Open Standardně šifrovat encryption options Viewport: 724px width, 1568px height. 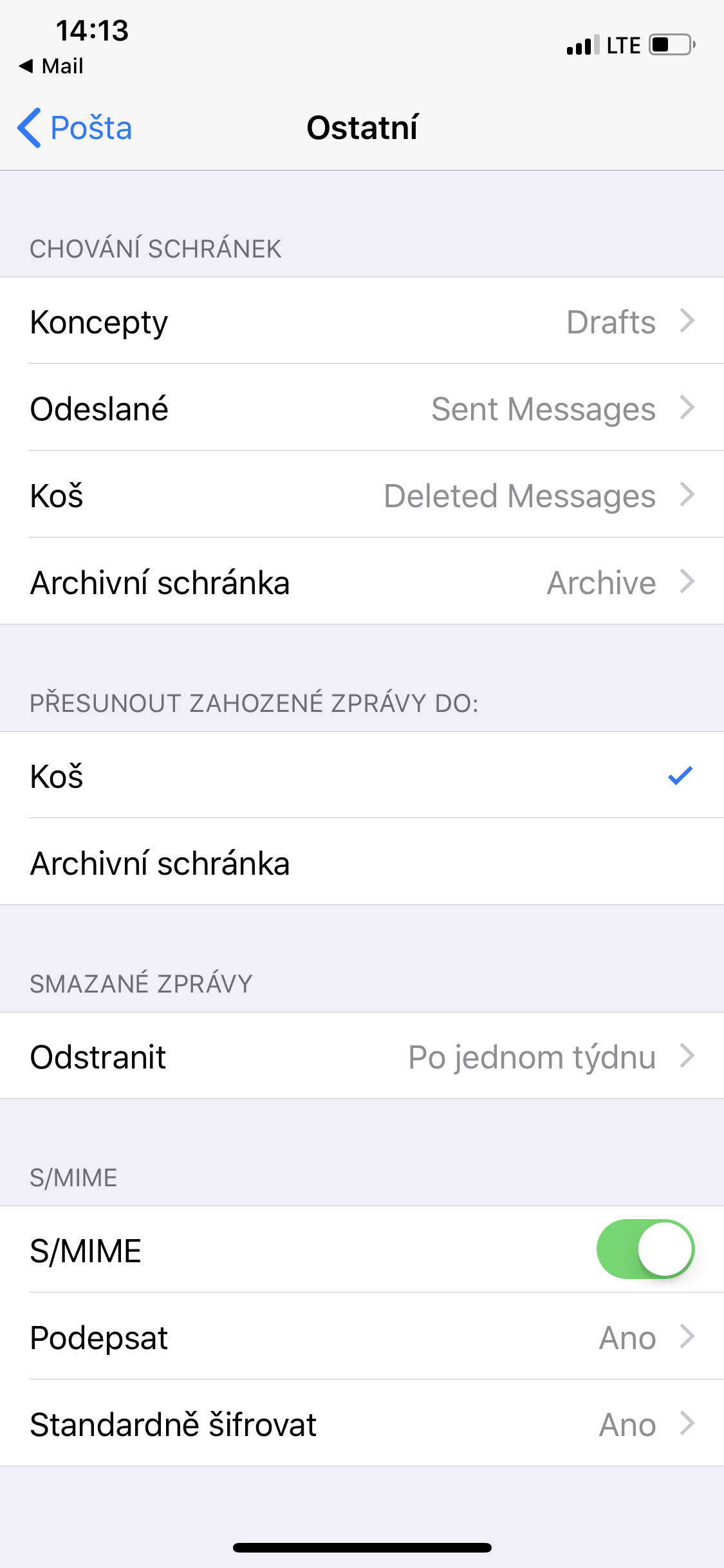coord(362,1424)
